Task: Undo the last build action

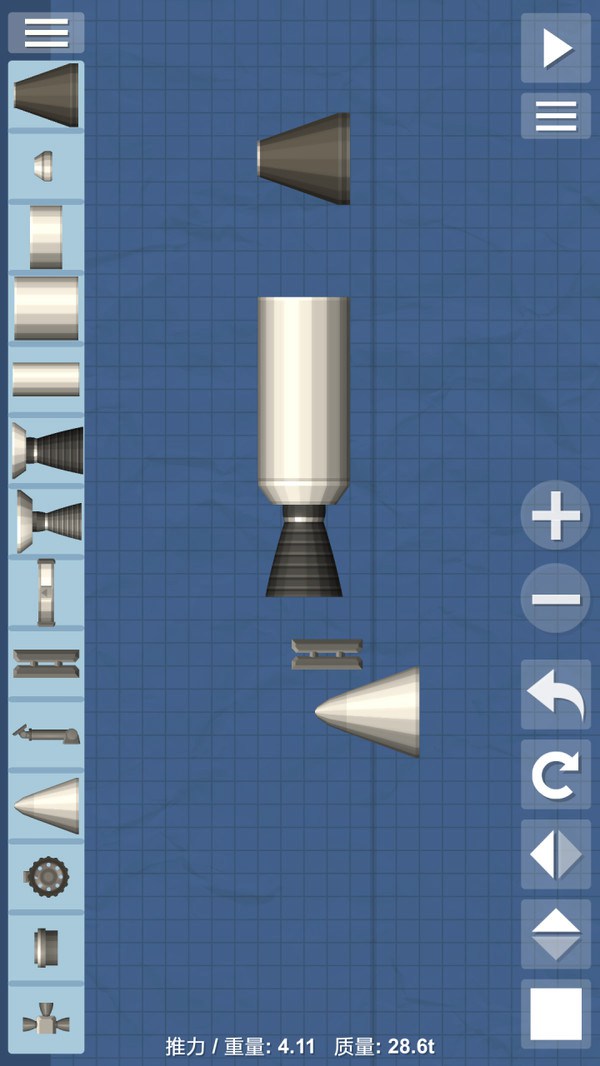Action: coord(556,694)
